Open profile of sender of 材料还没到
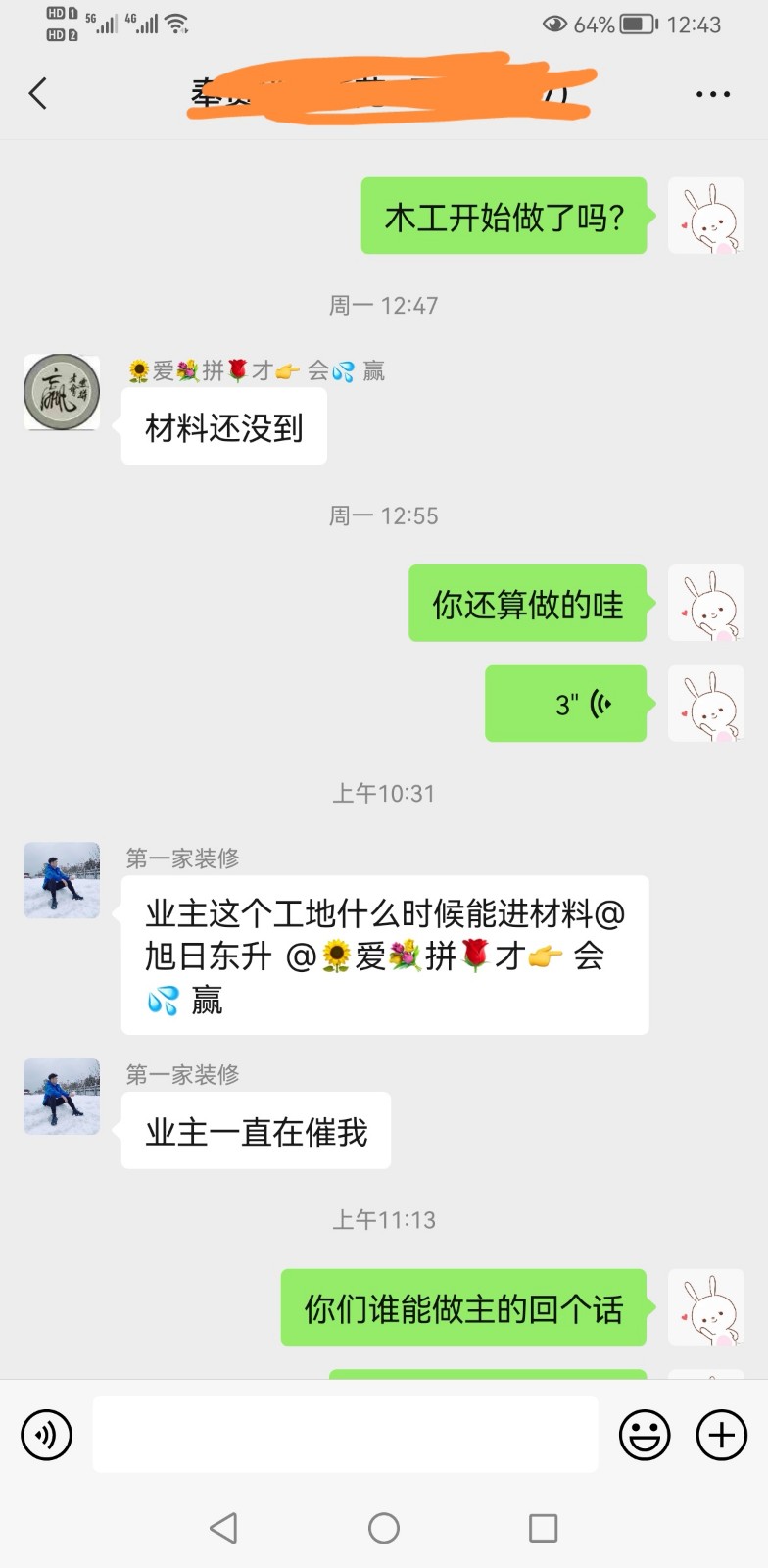Screen dimensions: 768x1568 tap(62, 392)
